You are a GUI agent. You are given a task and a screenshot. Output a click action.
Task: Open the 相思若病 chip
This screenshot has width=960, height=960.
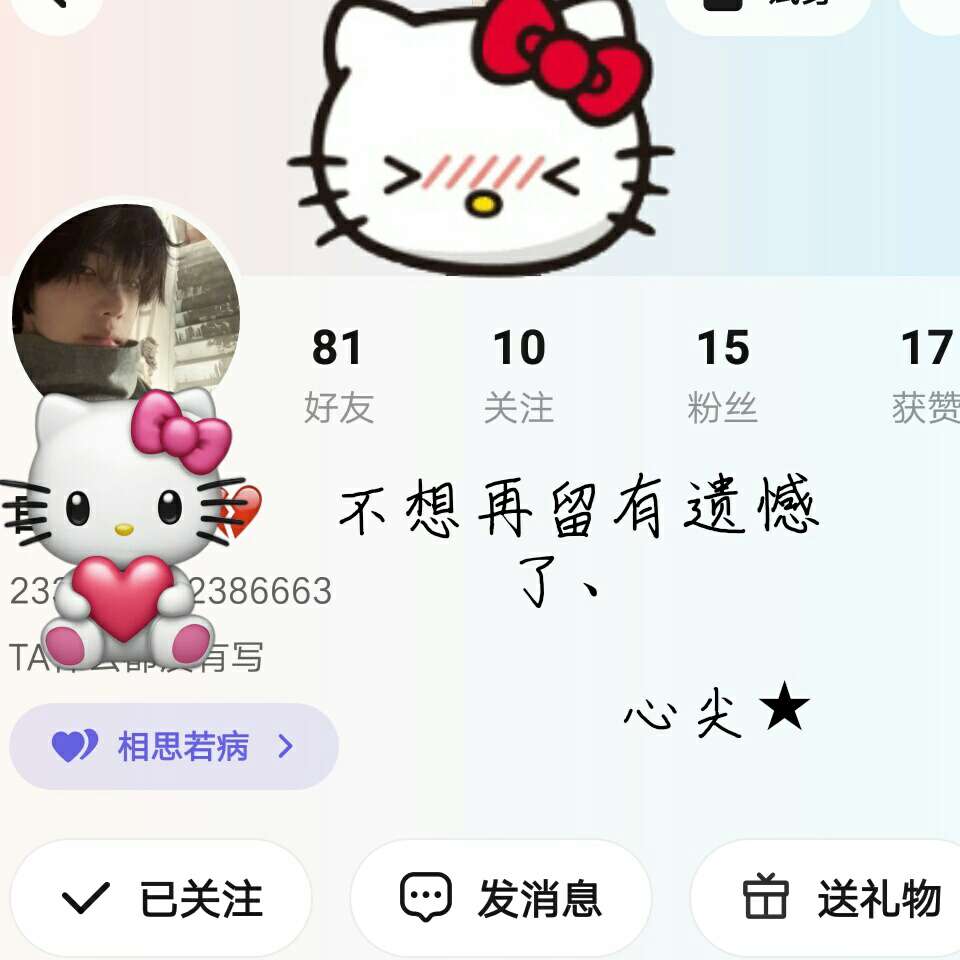click(x=174, y=747)
